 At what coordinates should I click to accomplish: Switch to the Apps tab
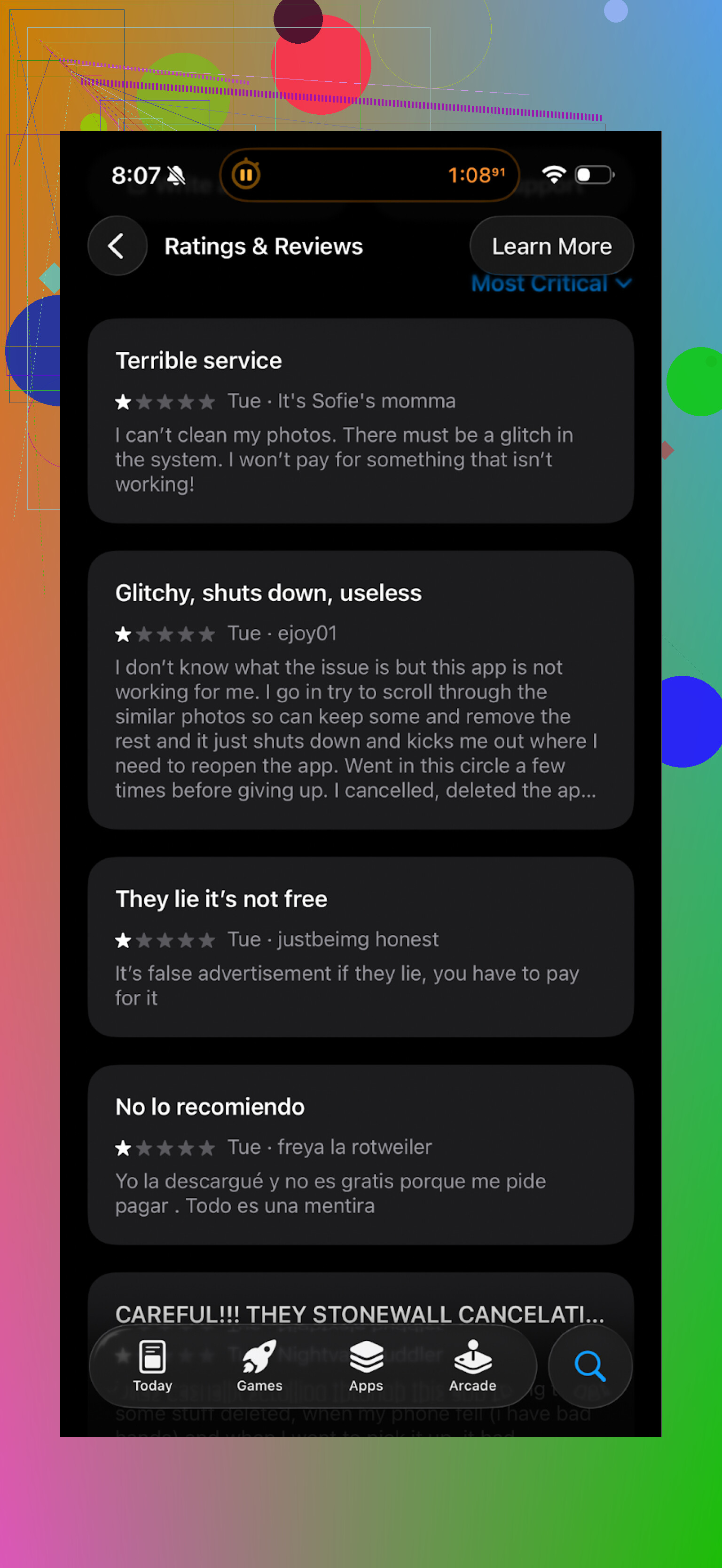coord(366,1366)
